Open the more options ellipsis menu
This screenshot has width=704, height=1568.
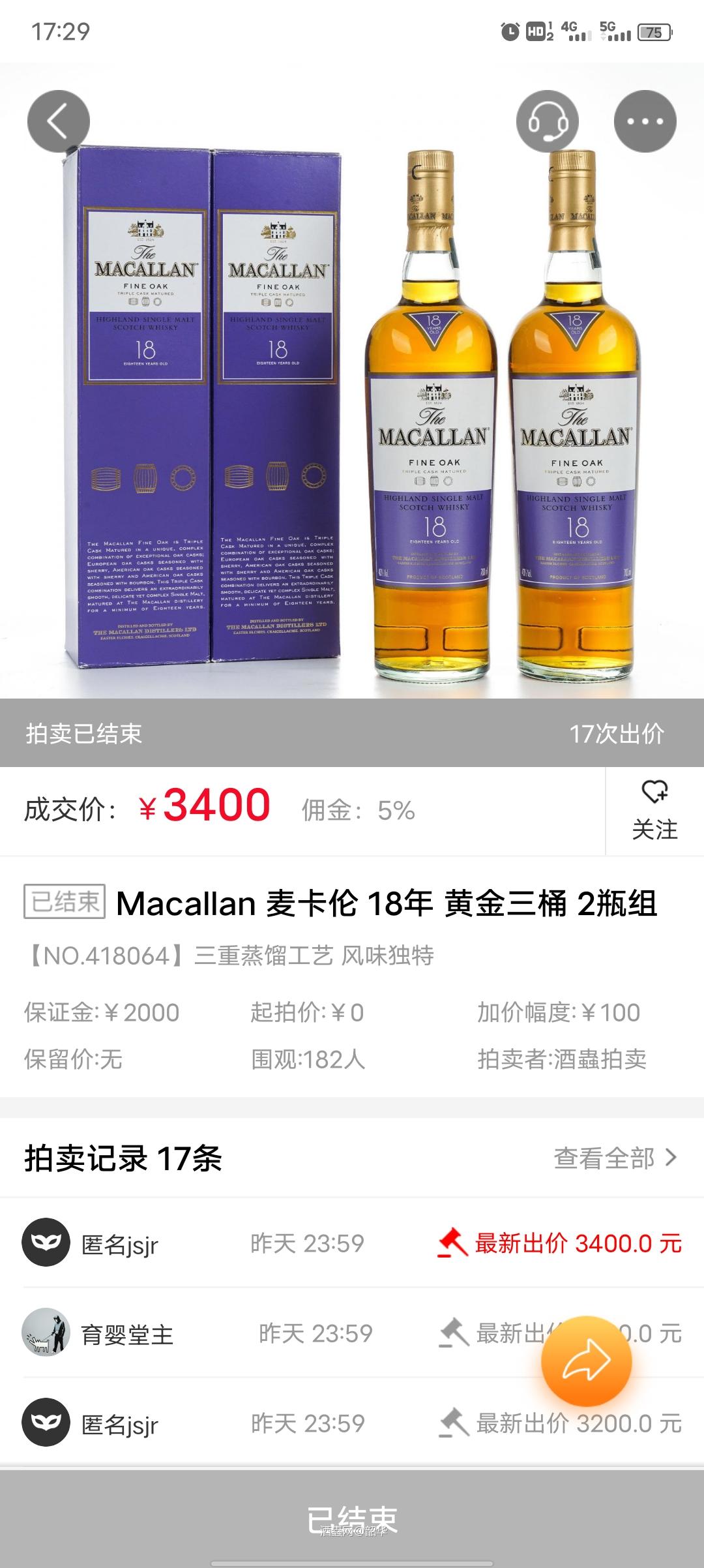tap(645, 121)
